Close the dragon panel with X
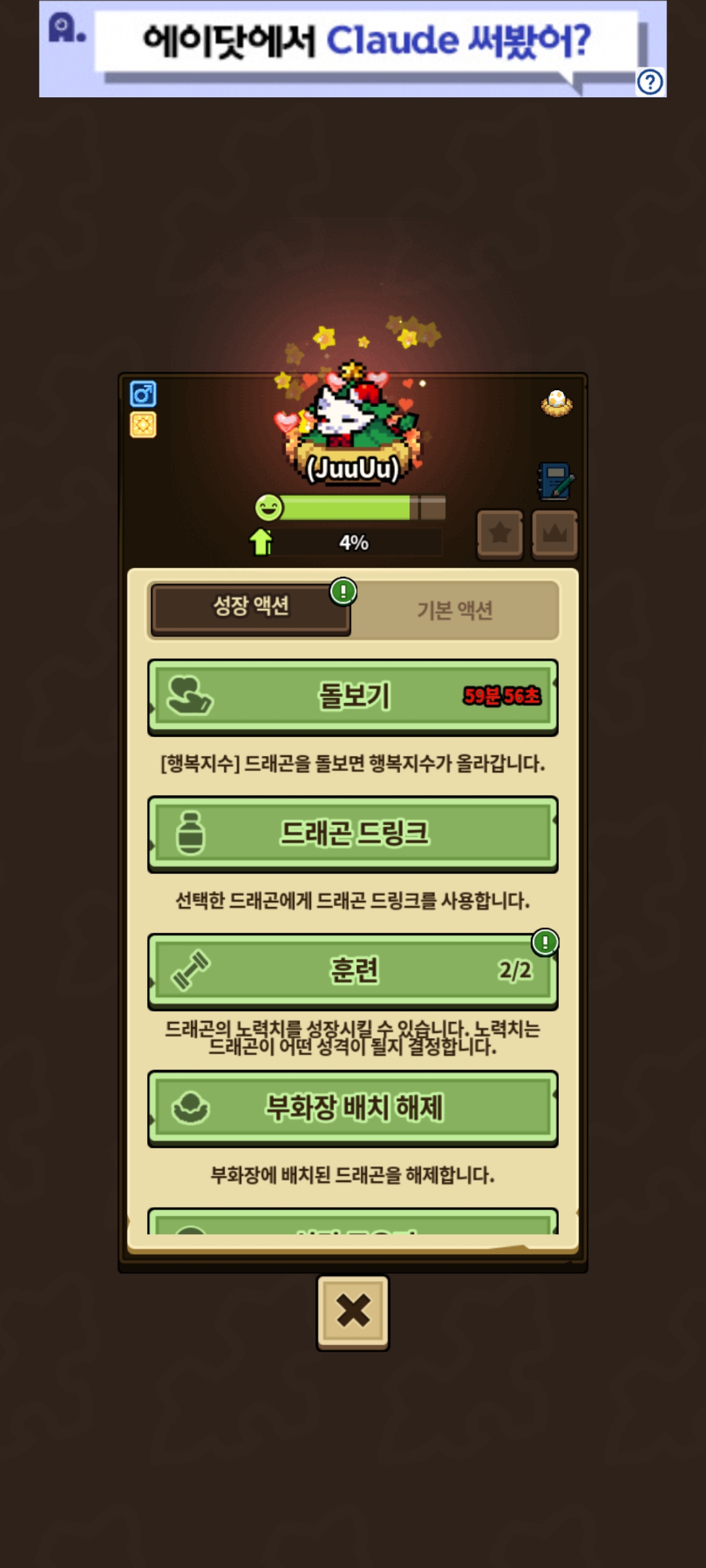 pyautogui.click(x=353, y=1312)
